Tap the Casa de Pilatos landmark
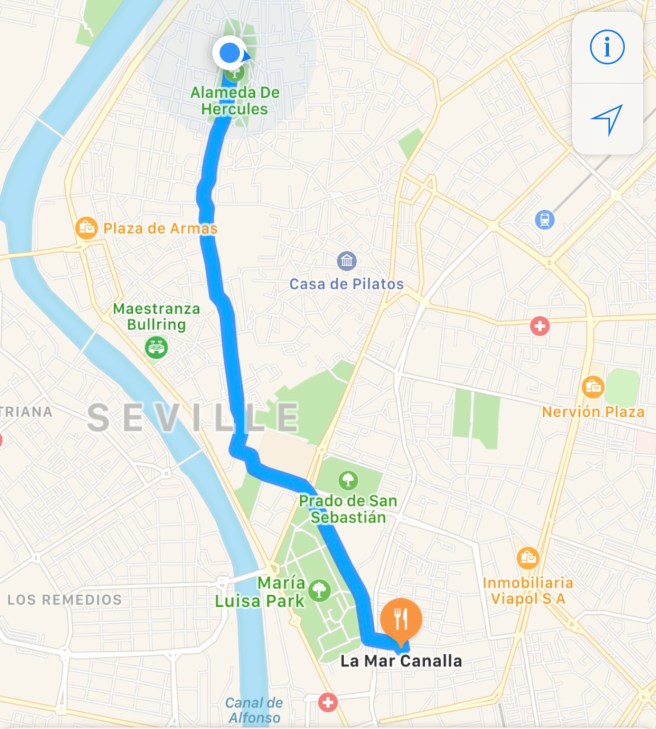The image size is (656, 729). click(346, 261)
